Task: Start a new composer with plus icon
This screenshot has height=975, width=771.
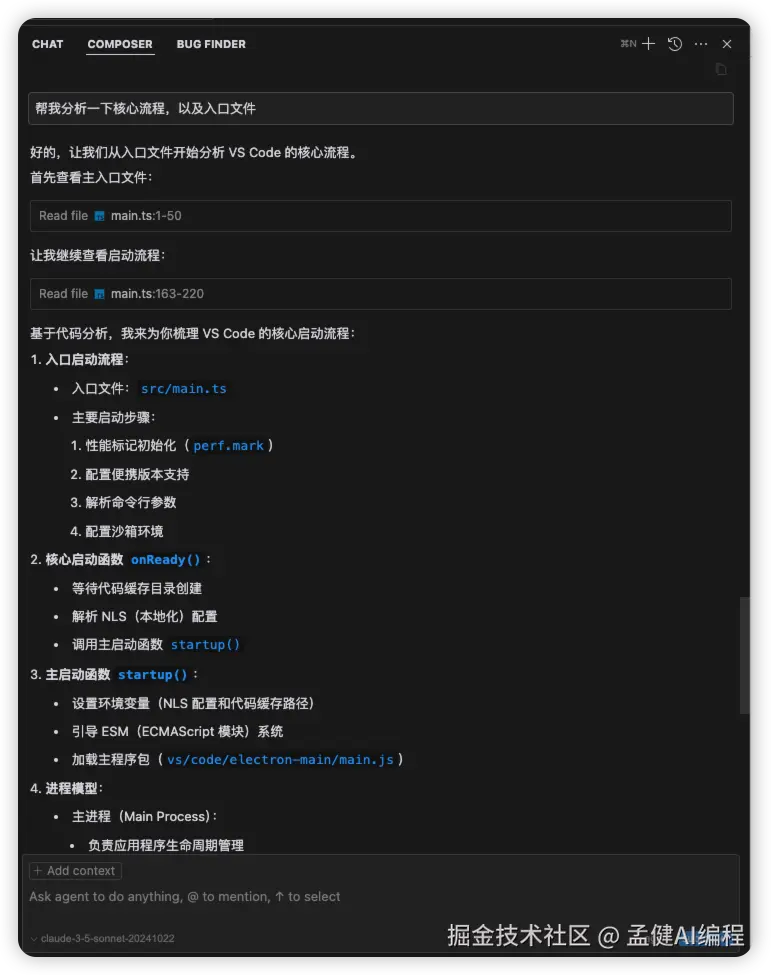Action: coord(648,44)
